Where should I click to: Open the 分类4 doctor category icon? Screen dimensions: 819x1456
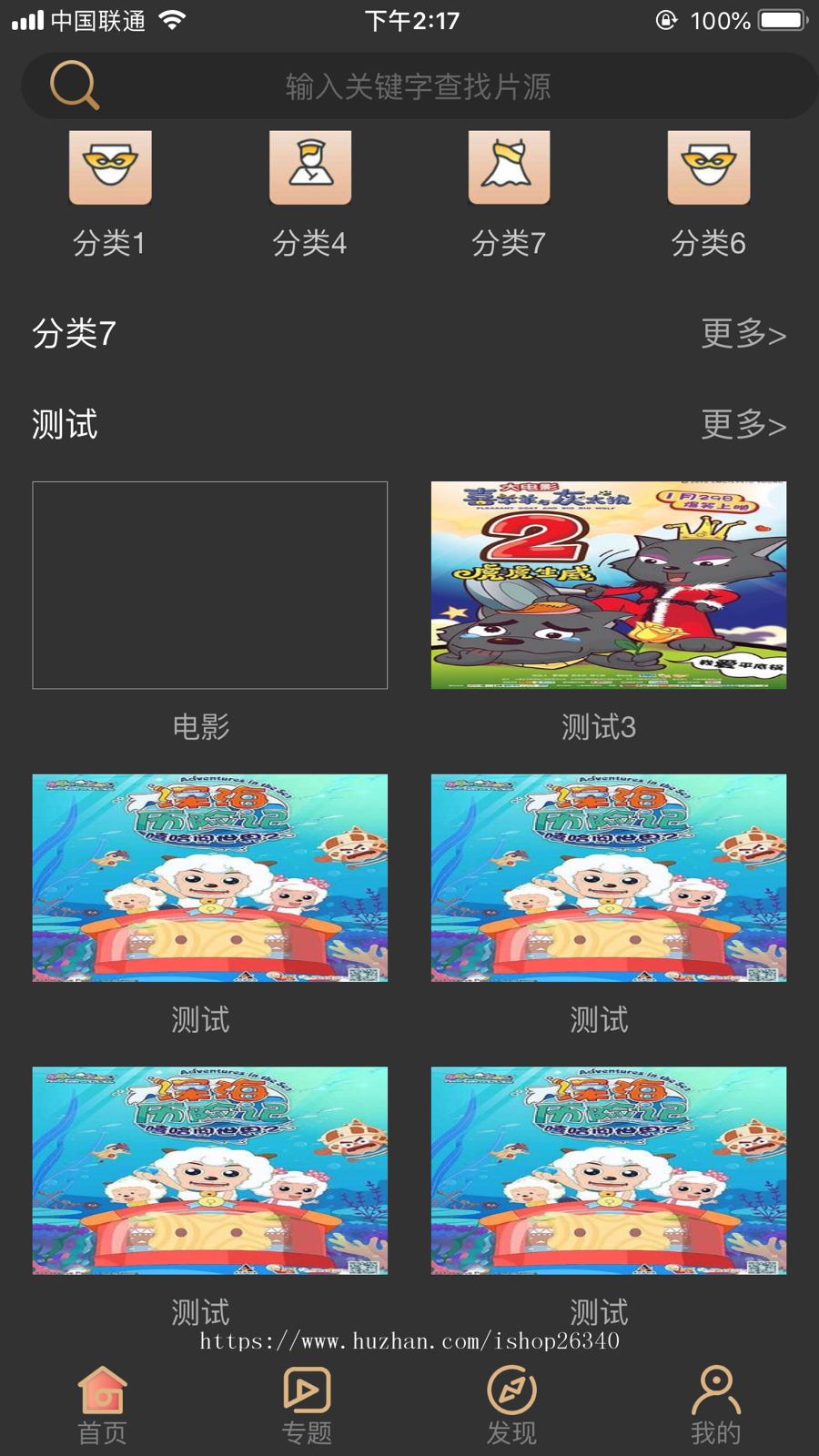coord(310,168)
